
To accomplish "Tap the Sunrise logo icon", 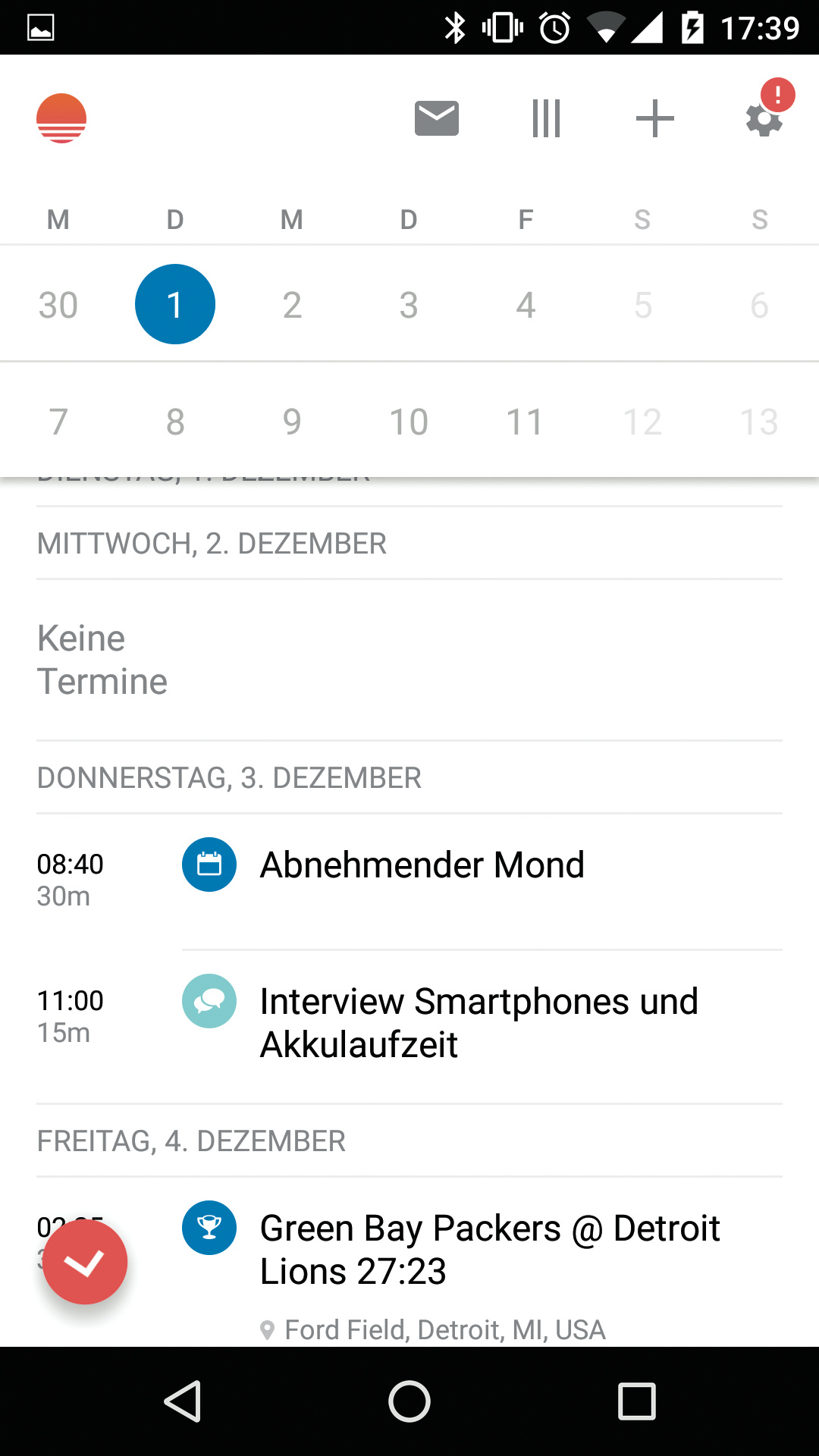I will tap(61, 118).
